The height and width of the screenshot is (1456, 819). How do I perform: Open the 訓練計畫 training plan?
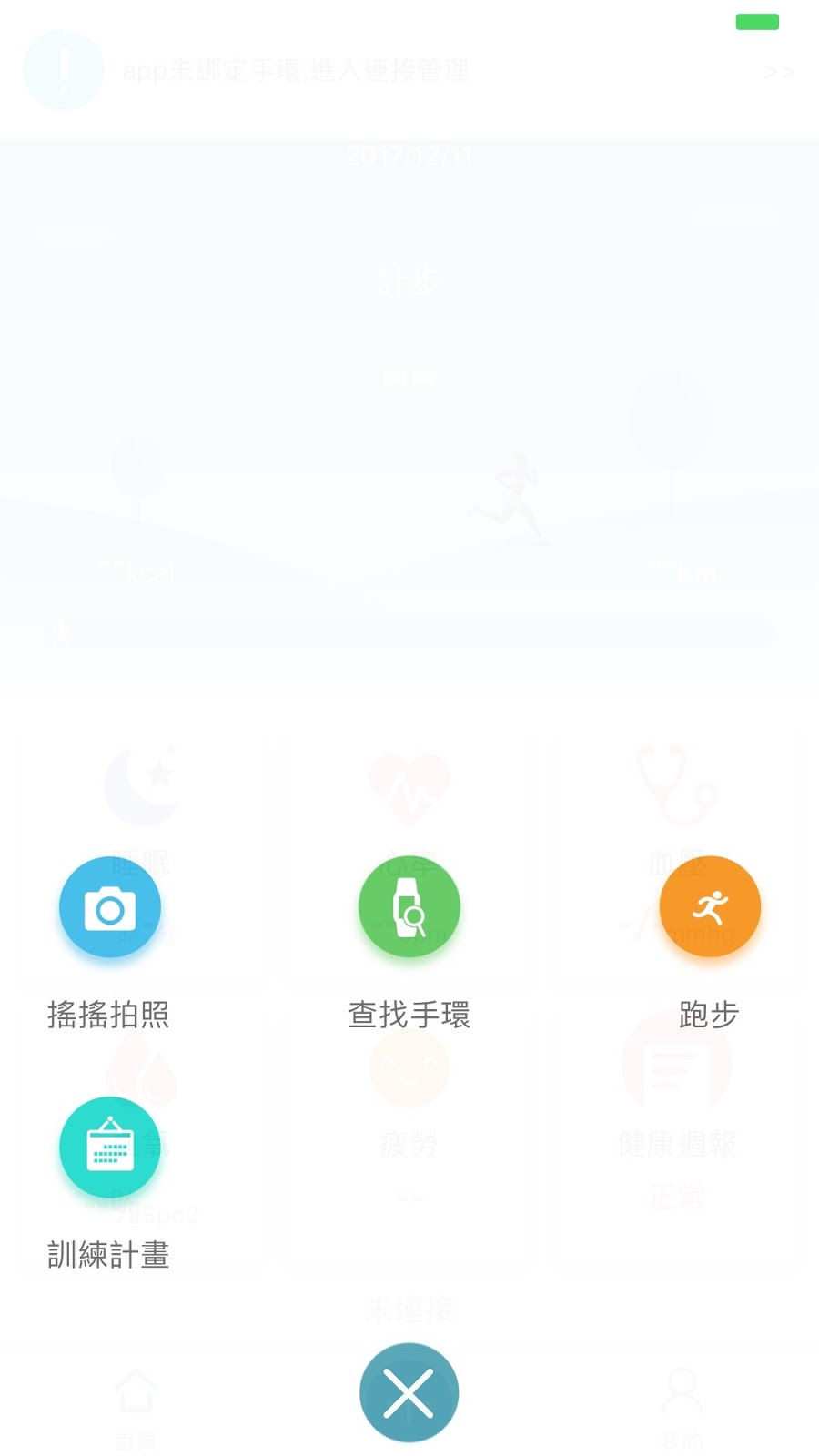pyautogui.click(x=109, y=1148)
